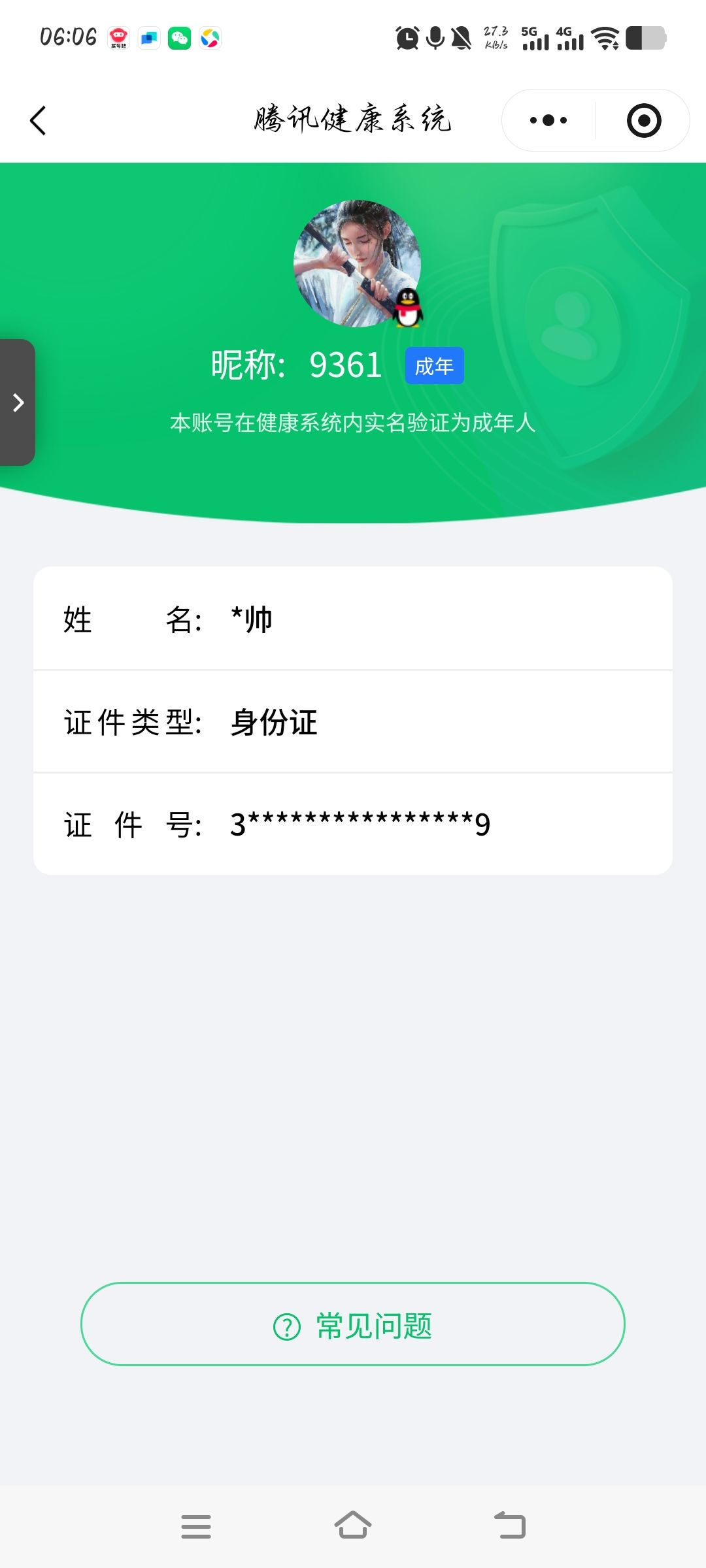Viewport: 706px width, 1568px height.
Task: Tap the Wi-Fi signal icon in the status bar
Action: pos(605,38)
